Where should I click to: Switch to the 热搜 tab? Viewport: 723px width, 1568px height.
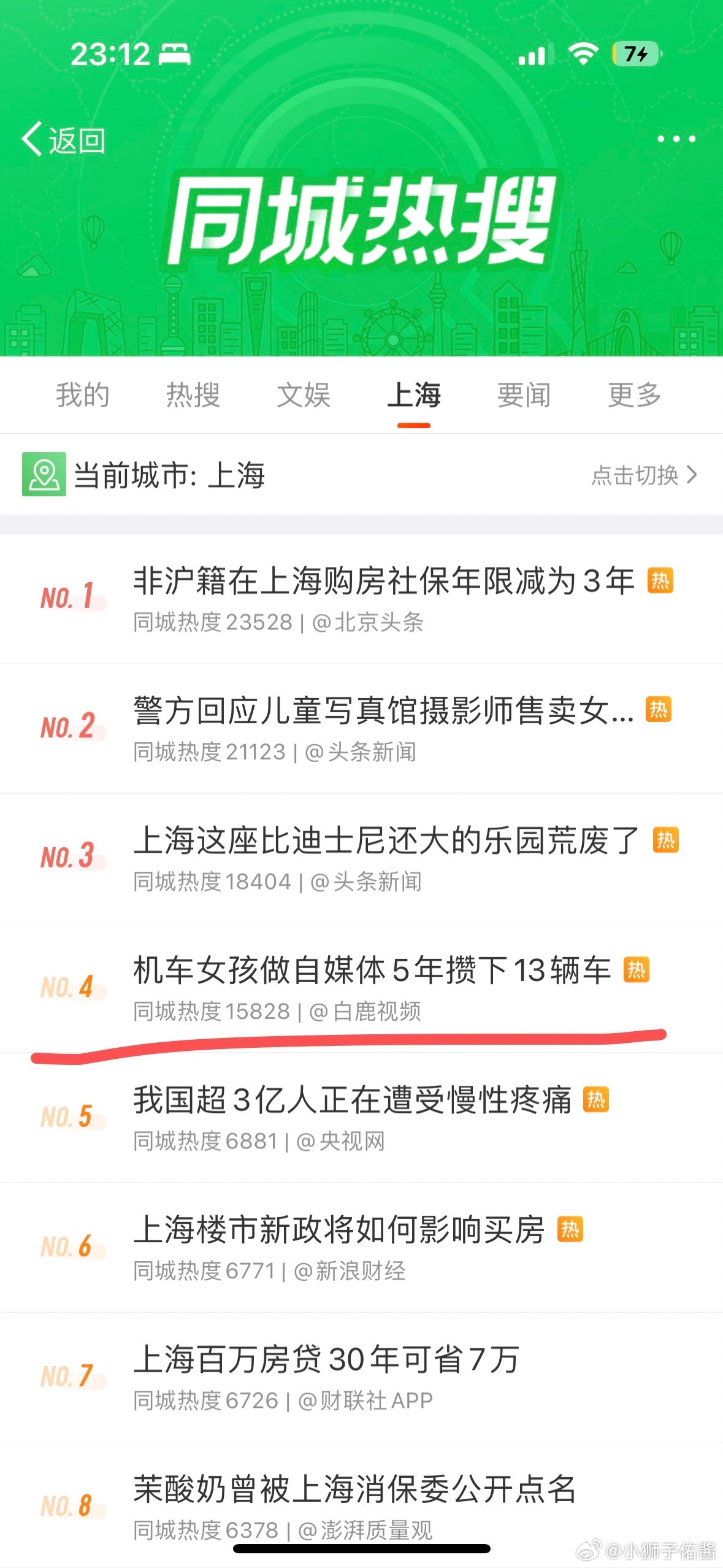193,396
